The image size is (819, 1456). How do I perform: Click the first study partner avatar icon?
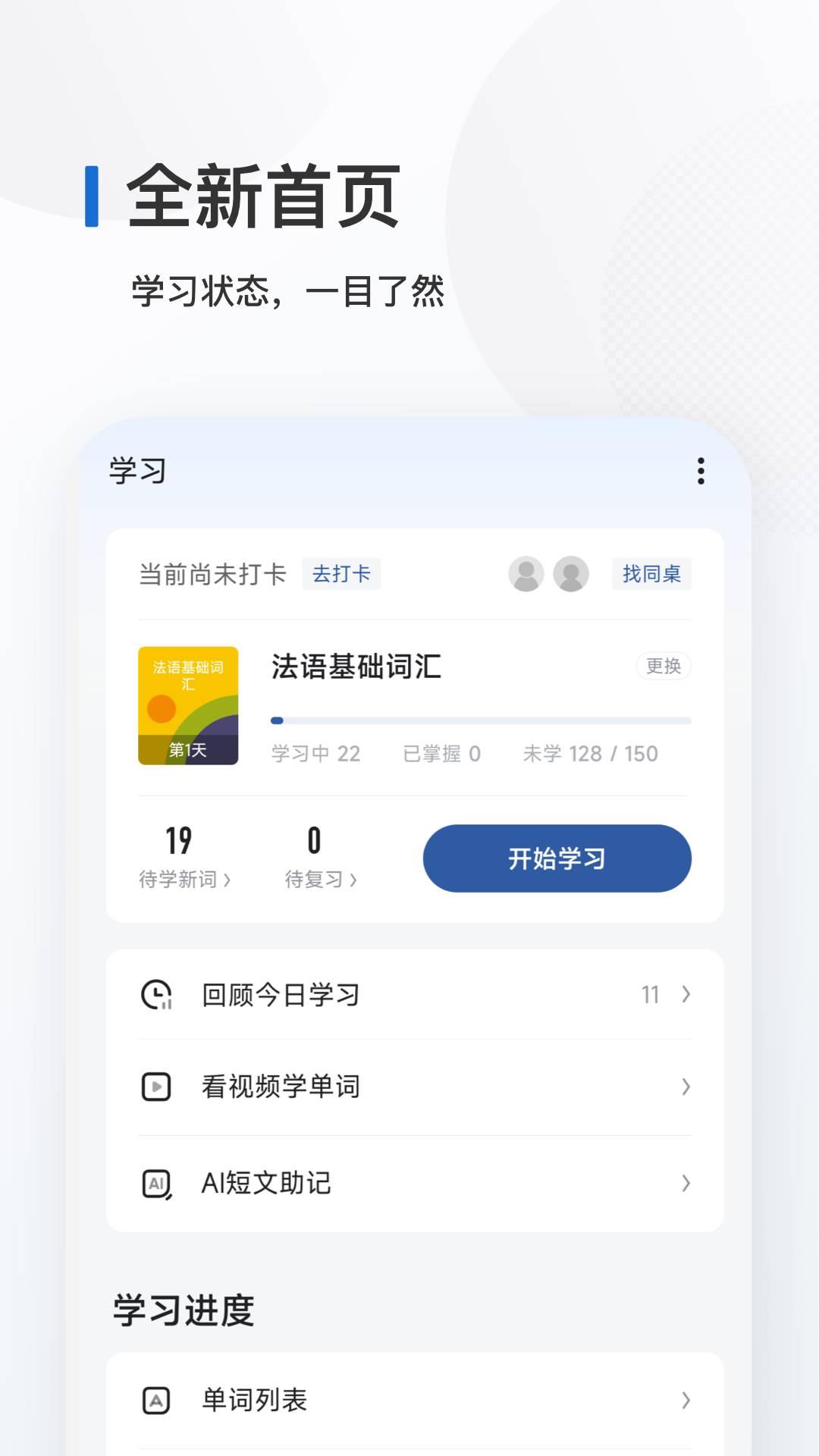pos(527,574)
